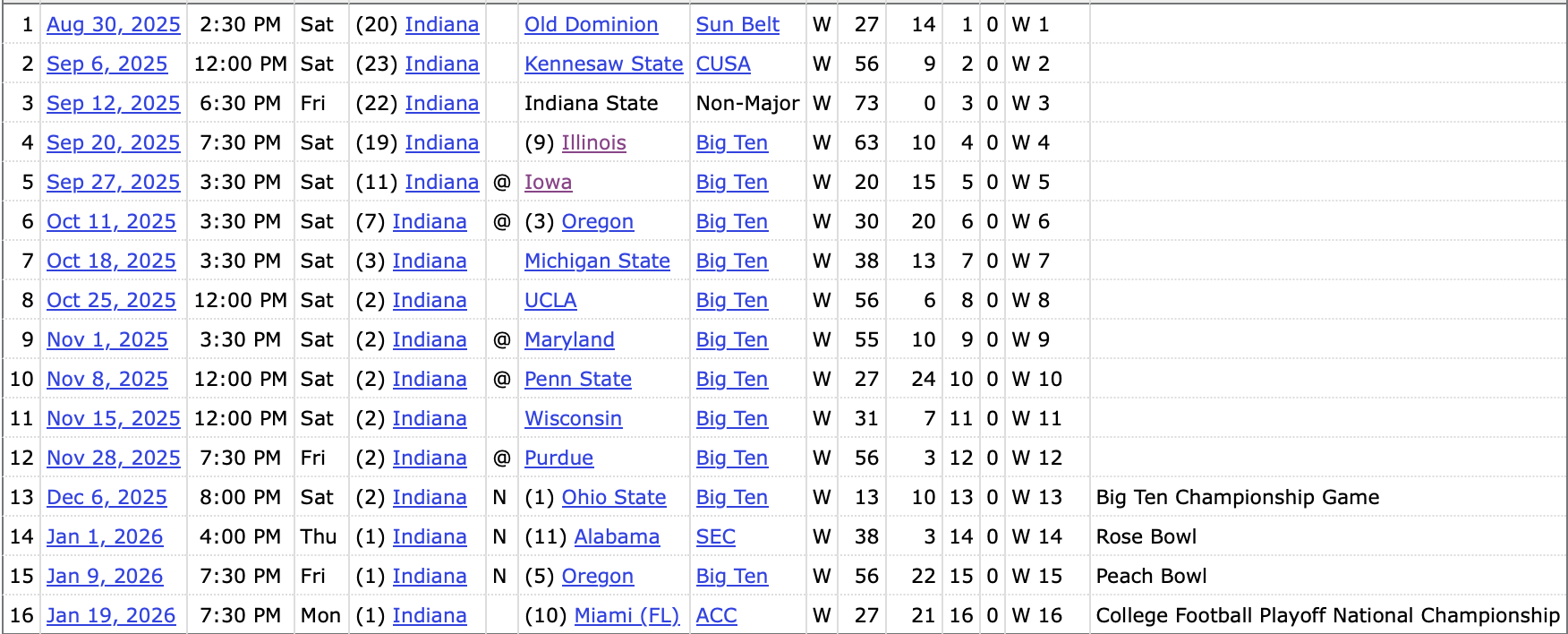Open the Illinois opponent link
This screenshot has width=1568, height=634.
[x=593, y=143]
